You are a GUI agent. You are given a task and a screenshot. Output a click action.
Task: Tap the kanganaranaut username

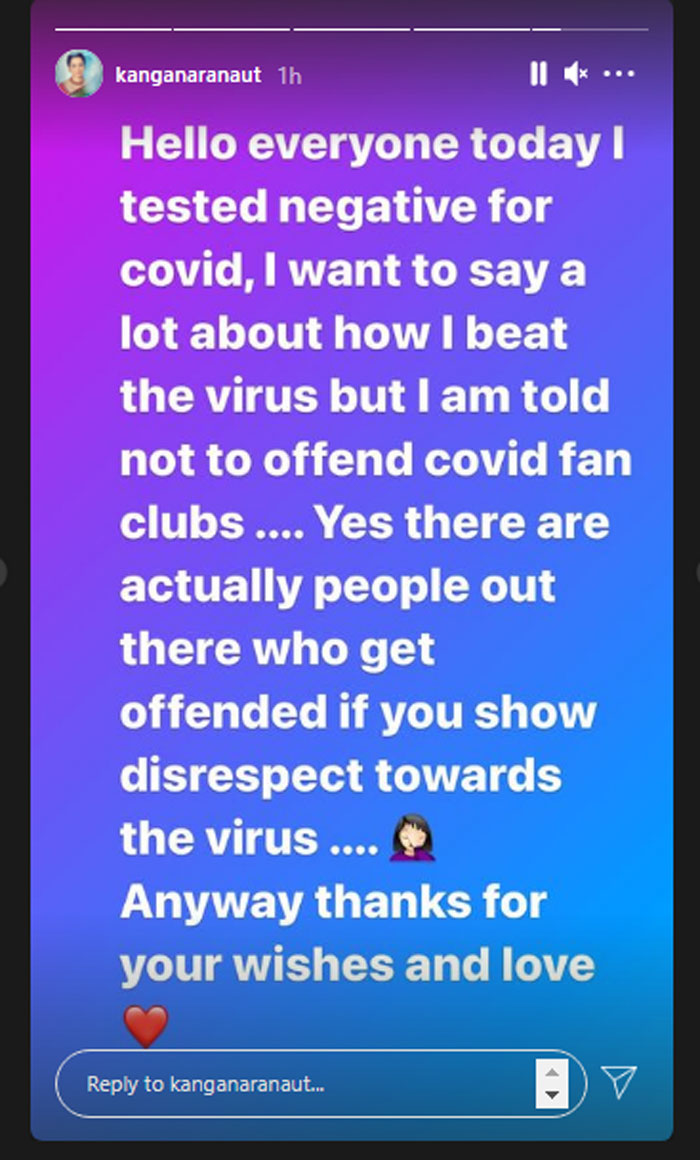[190, 75]
